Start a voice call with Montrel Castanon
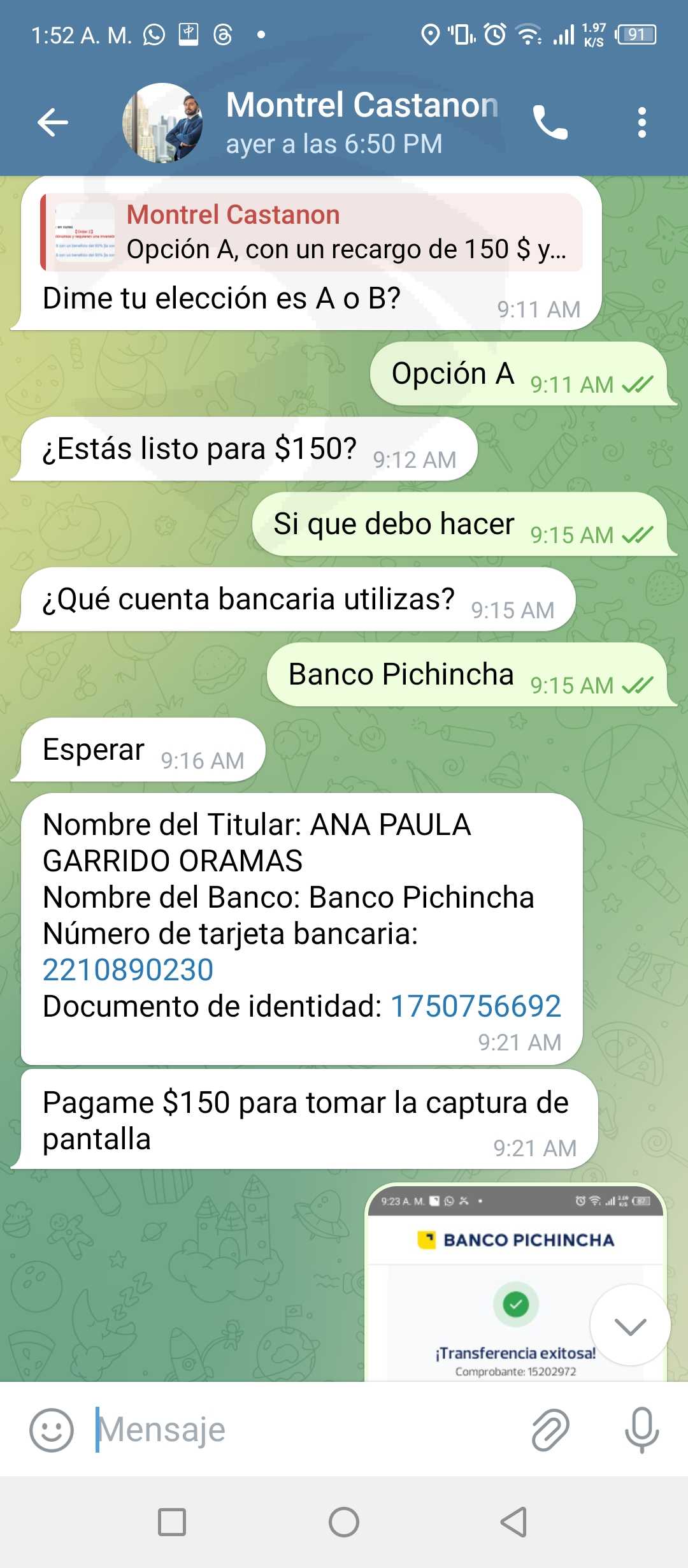 click(x=550, y=122)
